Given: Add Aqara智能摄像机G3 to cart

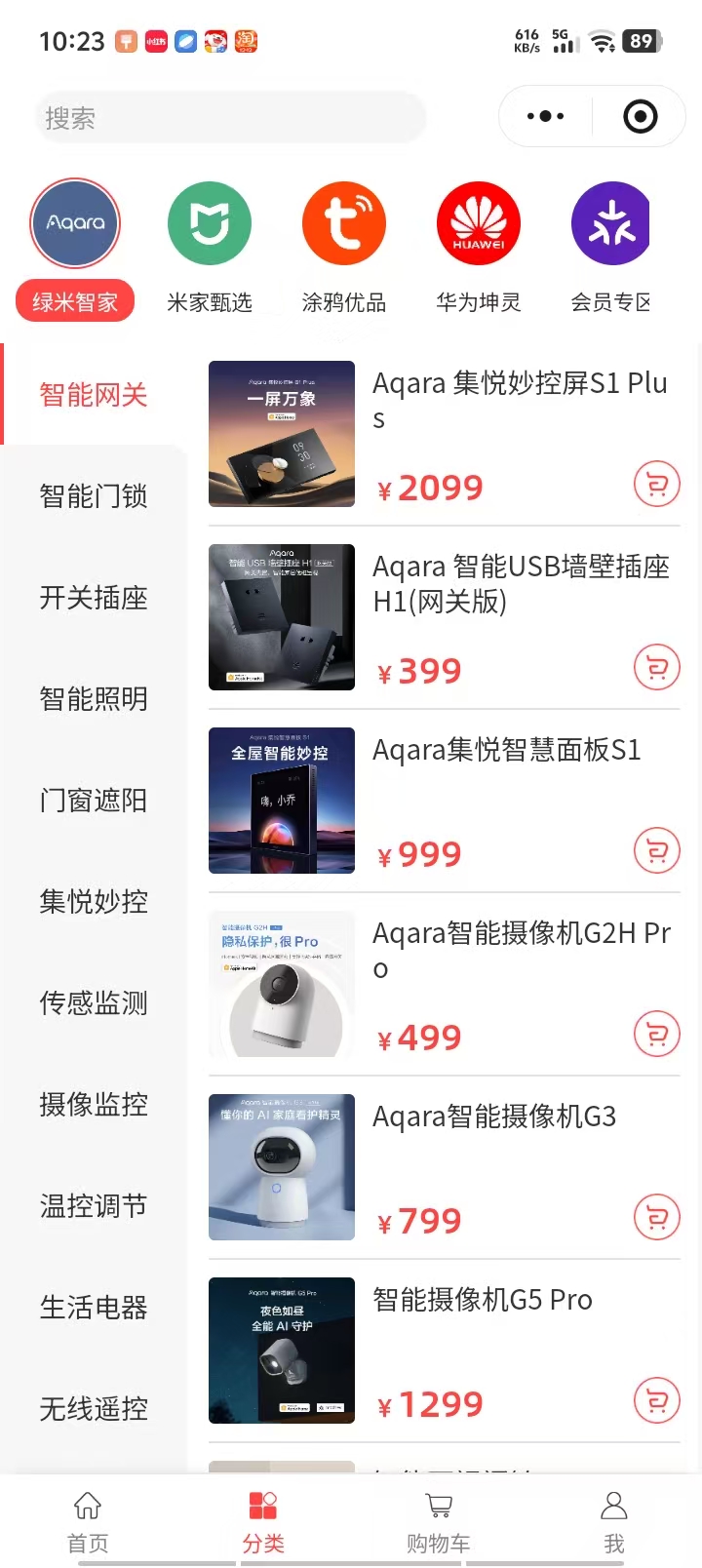Looking at the screenshot, I should pos(656,1218).
